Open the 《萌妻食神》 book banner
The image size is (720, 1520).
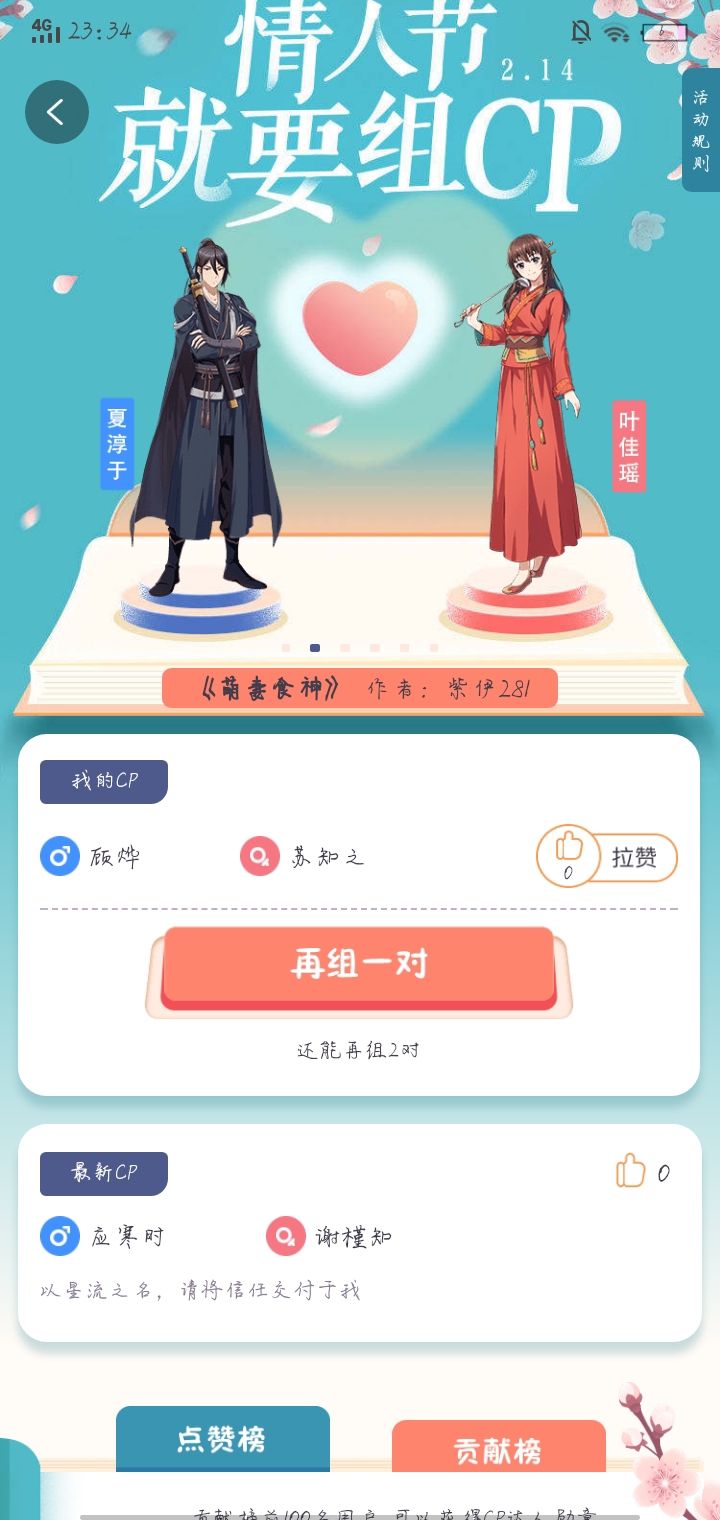359,688
